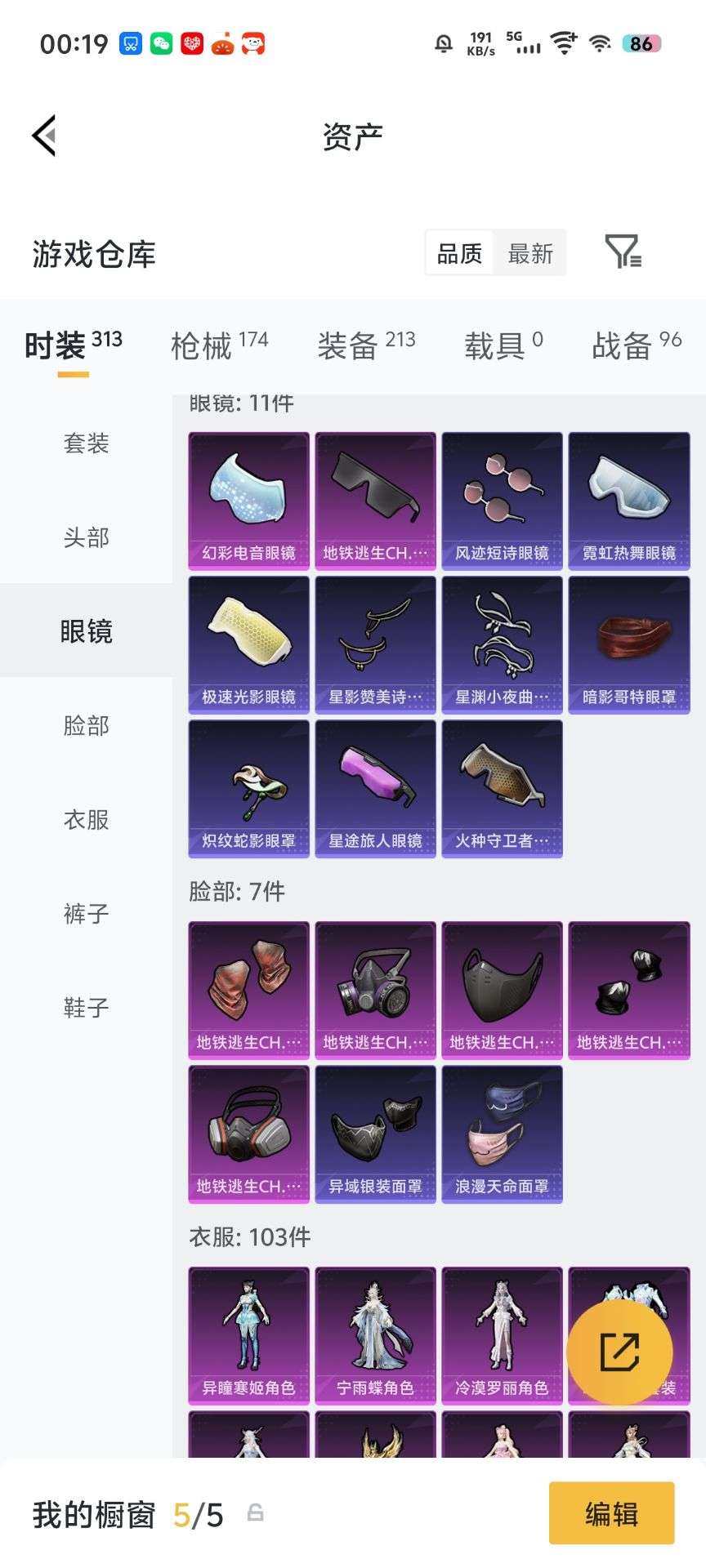Select the 套装 category in sidebar

(x=85, y=443)
